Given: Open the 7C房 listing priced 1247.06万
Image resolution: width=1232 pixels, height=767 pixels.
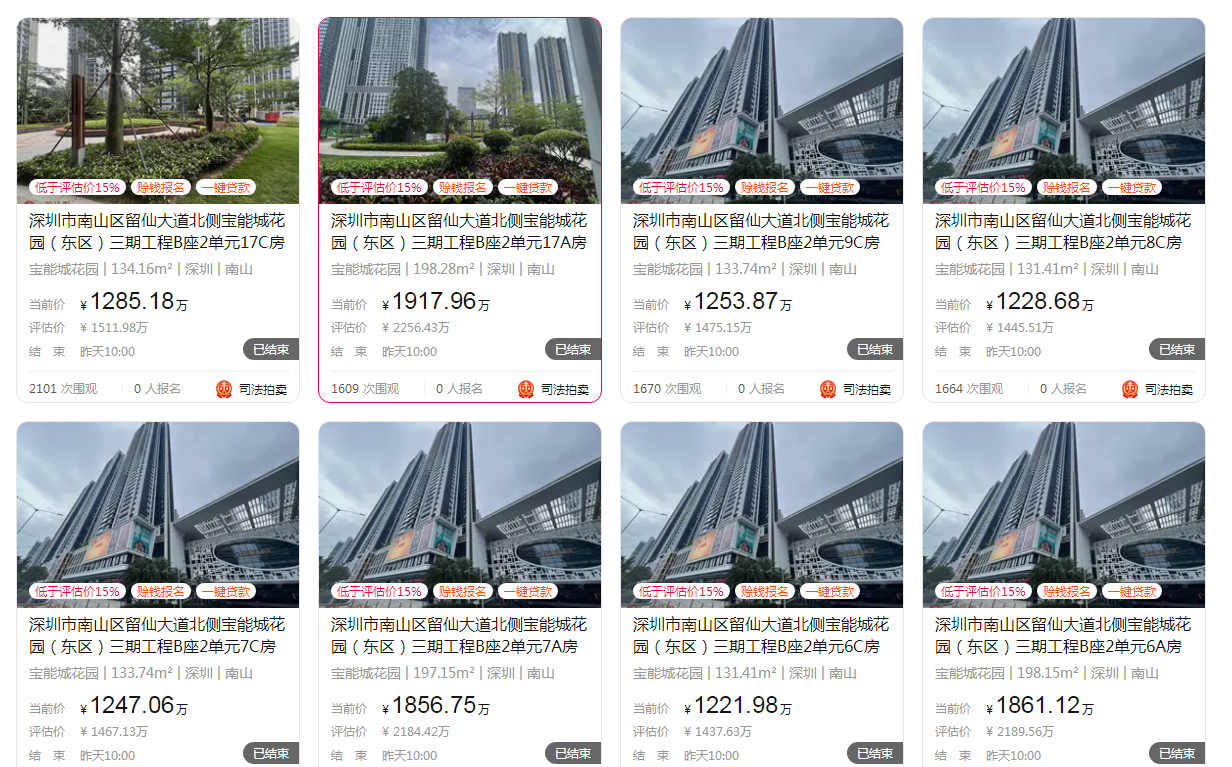Looking at the screenshot, I should pyautogui.click(x=157, y=635).
